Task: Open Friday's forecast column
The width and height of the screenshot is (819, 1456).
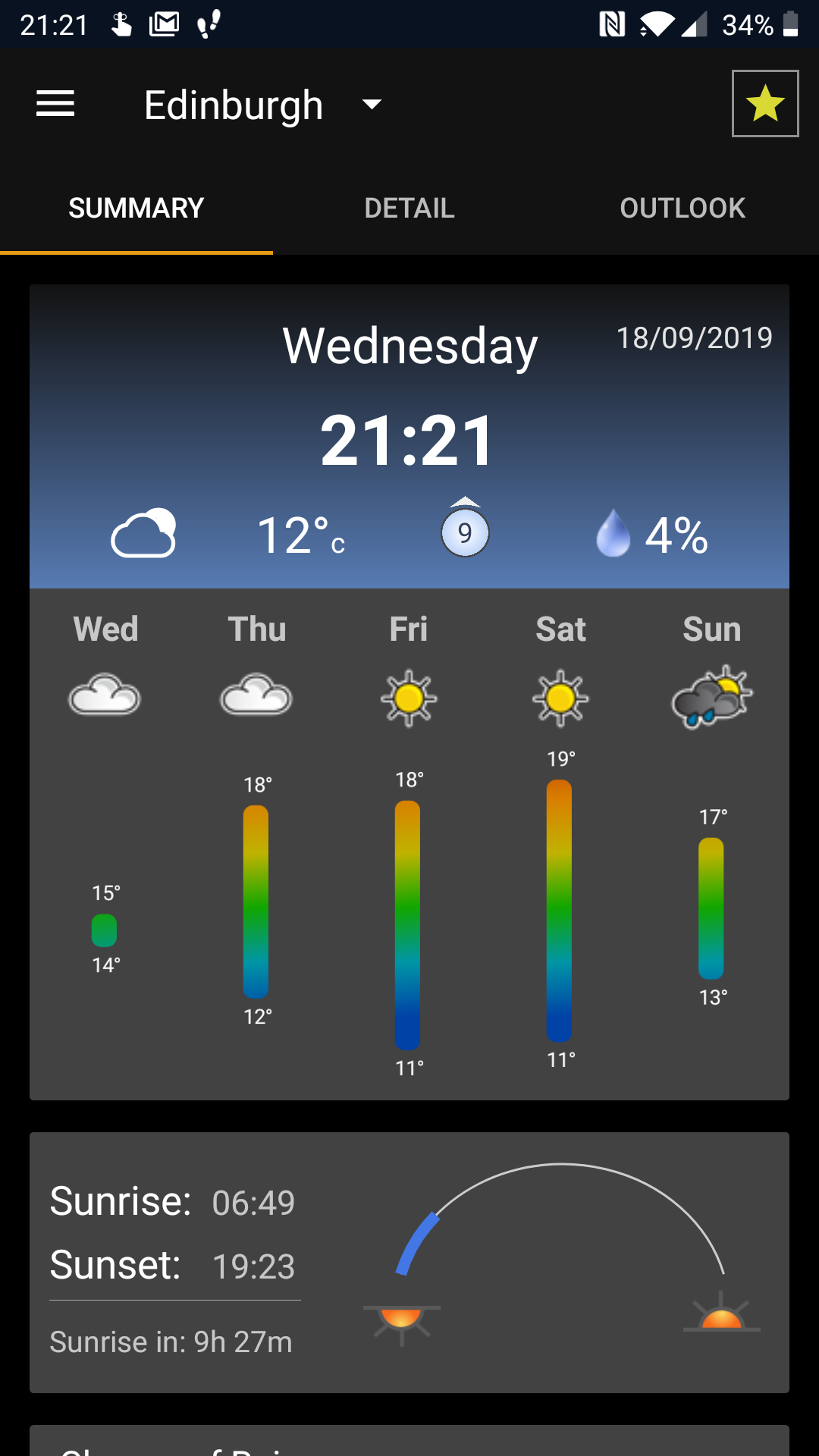Action: [409, 843]
